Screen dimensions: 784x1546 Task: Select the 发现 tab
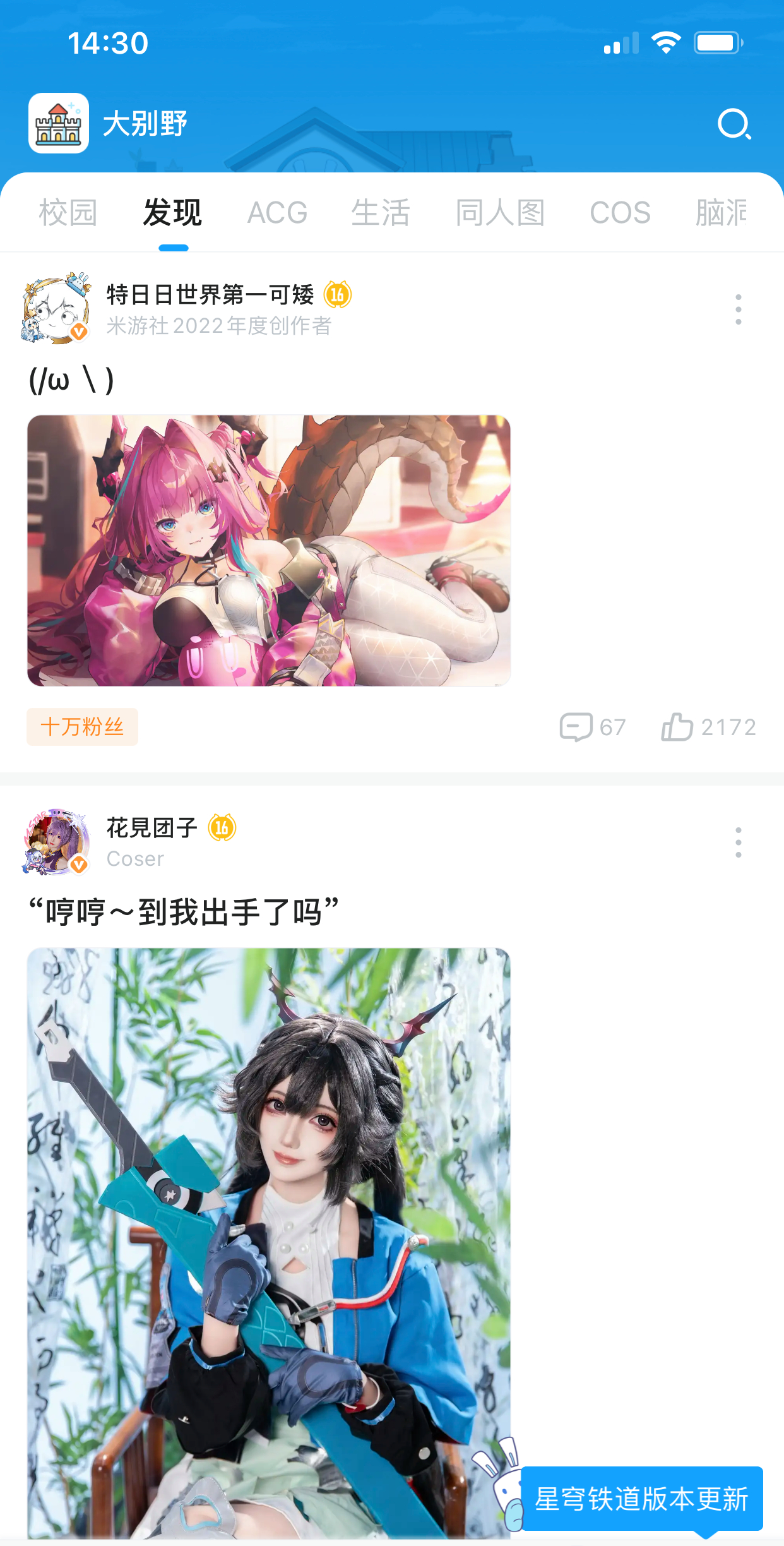[173, 213]
